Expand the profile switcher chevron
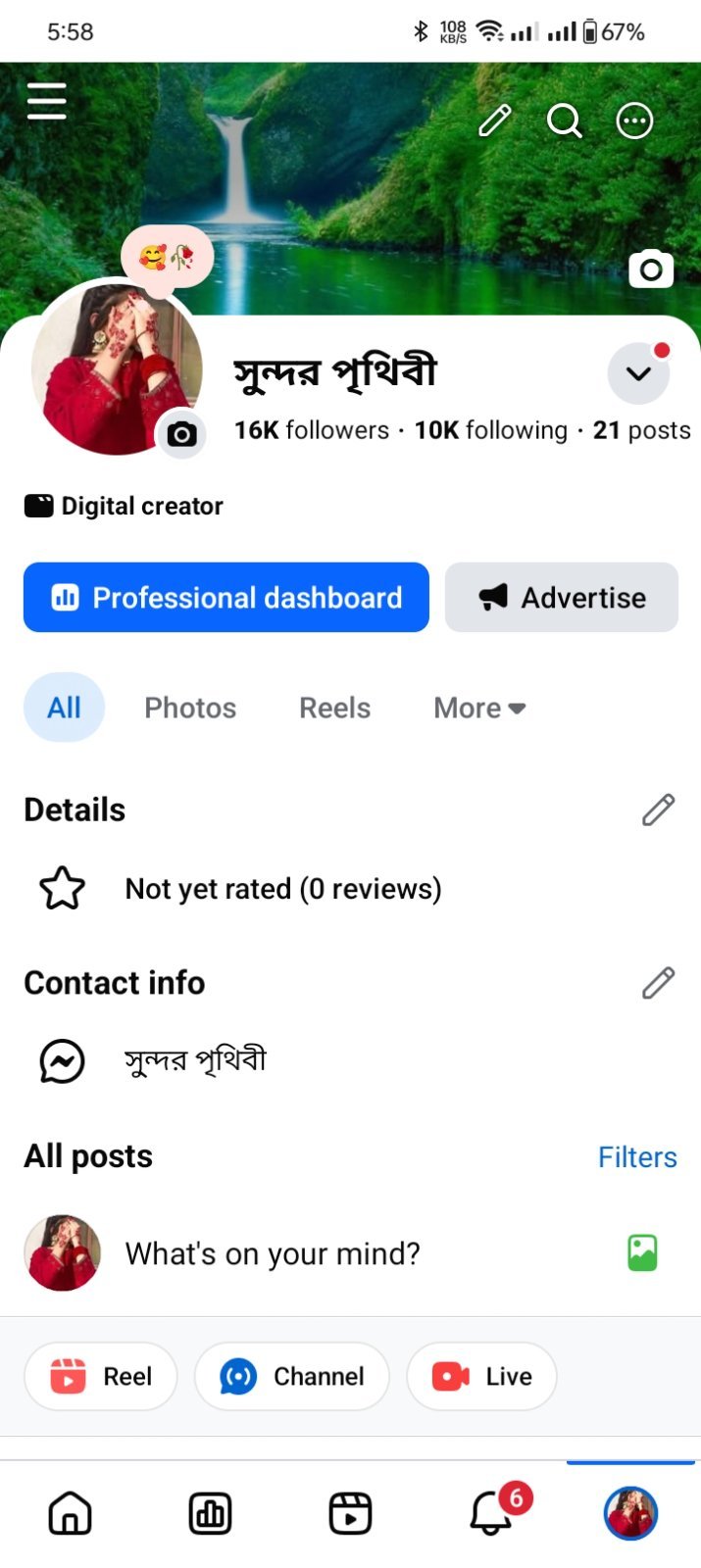This screenshot has width=701, height=1568. (638, 373)
